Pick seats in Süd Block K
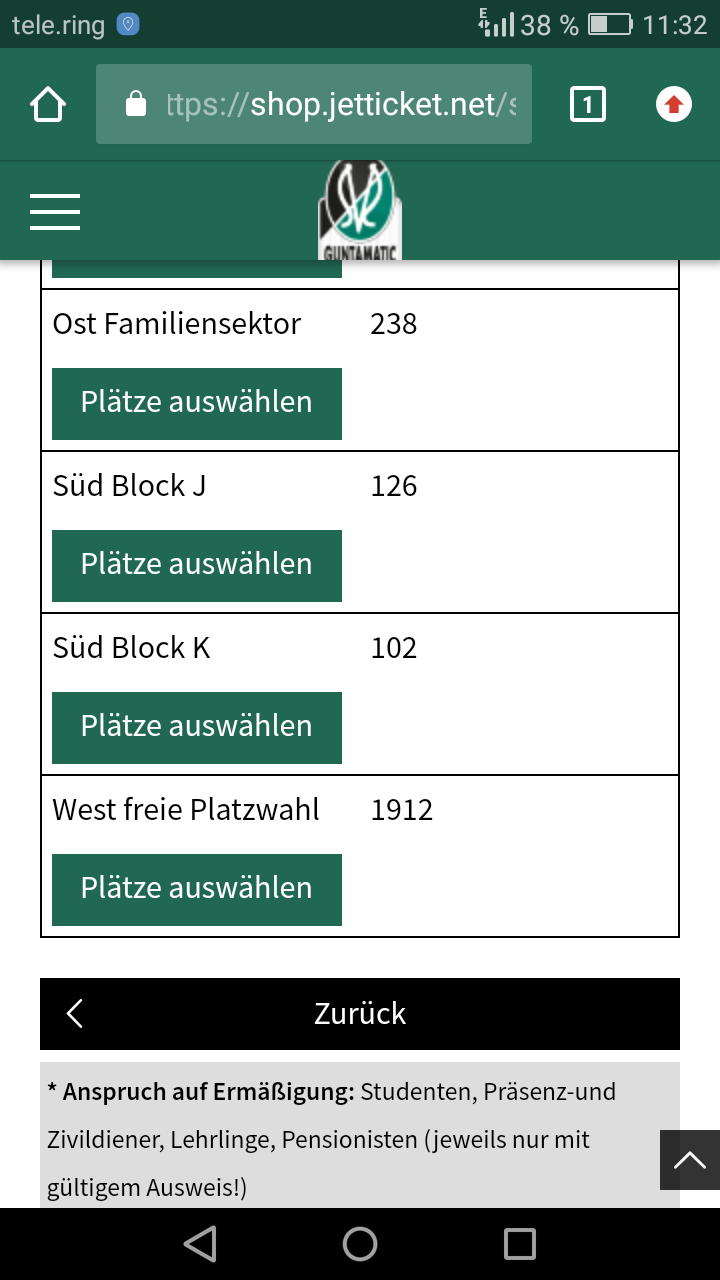Screen dimensions: 720x1280 197,728
